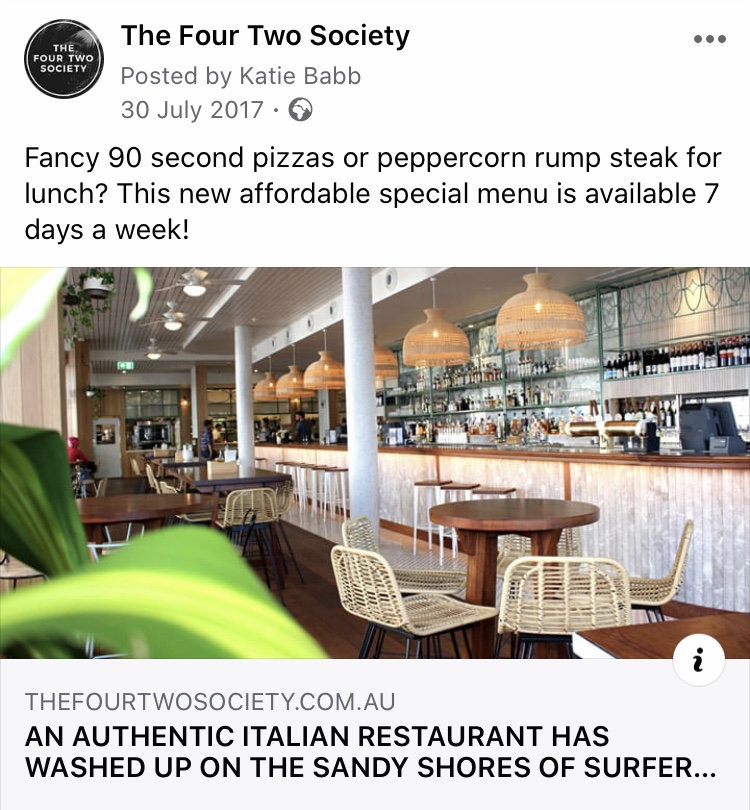Open The Four Two Society page name

coord(265,37)
